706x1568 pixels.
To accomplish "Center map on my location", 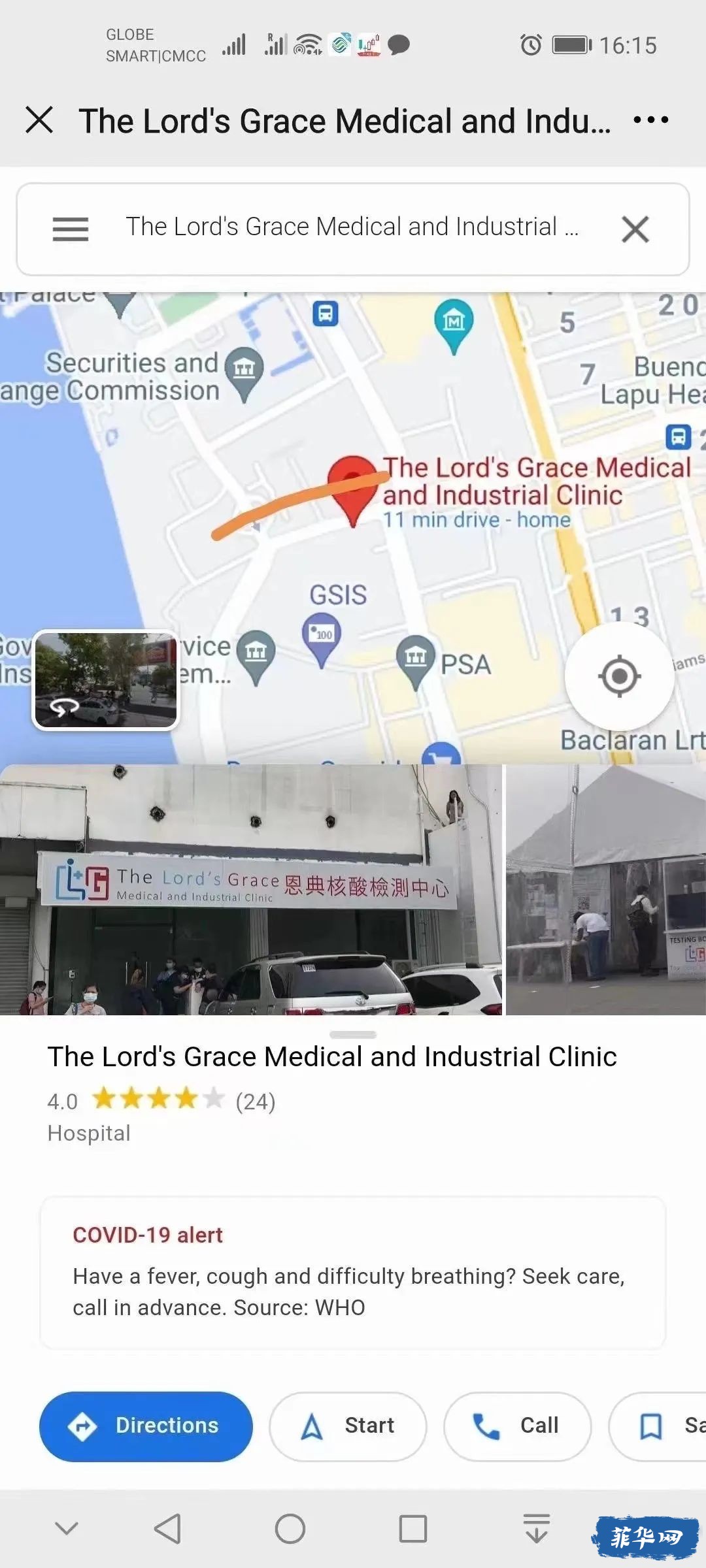I will click(x=619, y=676).
